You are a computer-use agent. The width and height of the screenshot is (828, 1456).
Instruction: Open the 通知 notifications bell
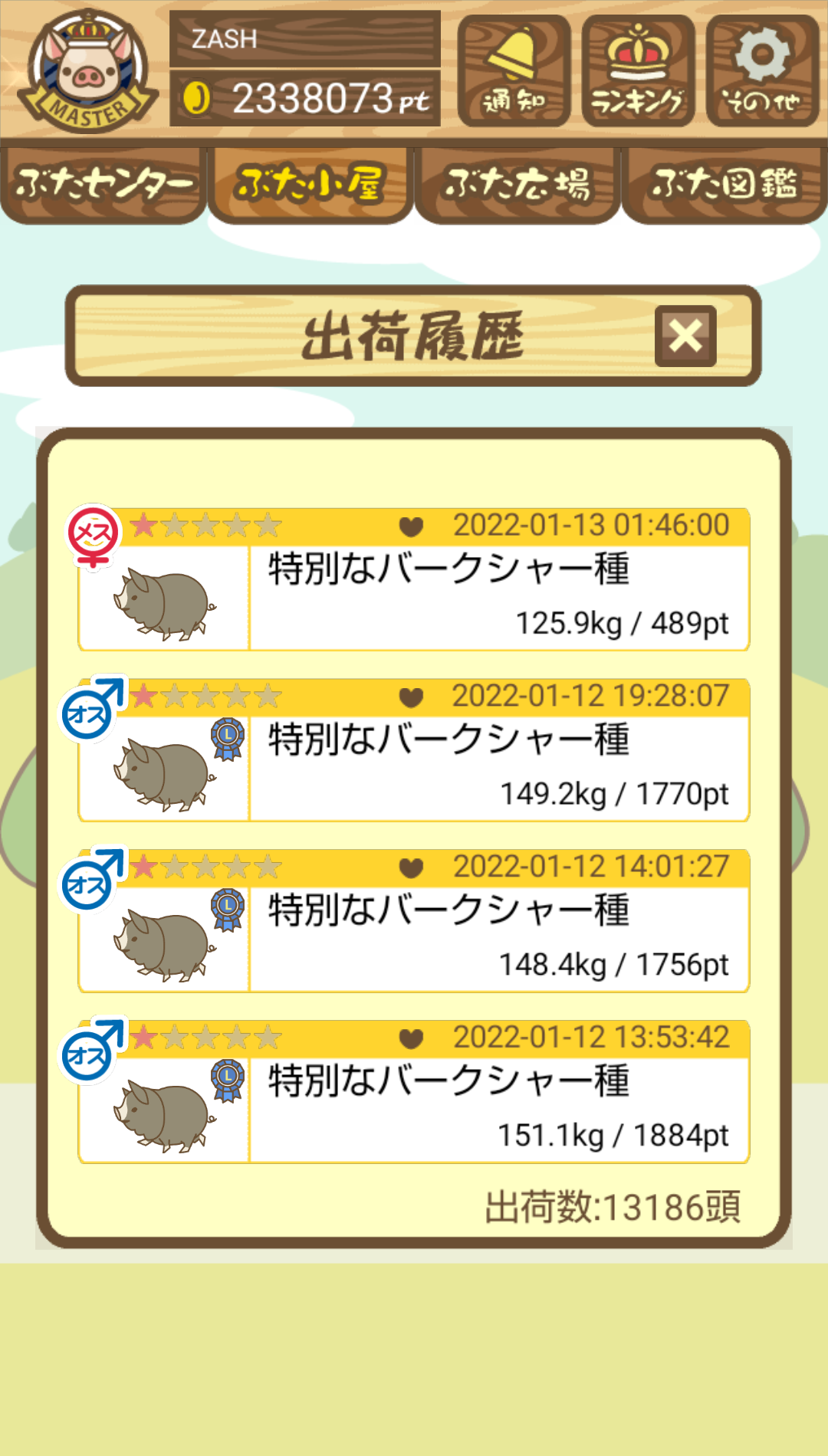pyautogui.click(x=514, y=71)
